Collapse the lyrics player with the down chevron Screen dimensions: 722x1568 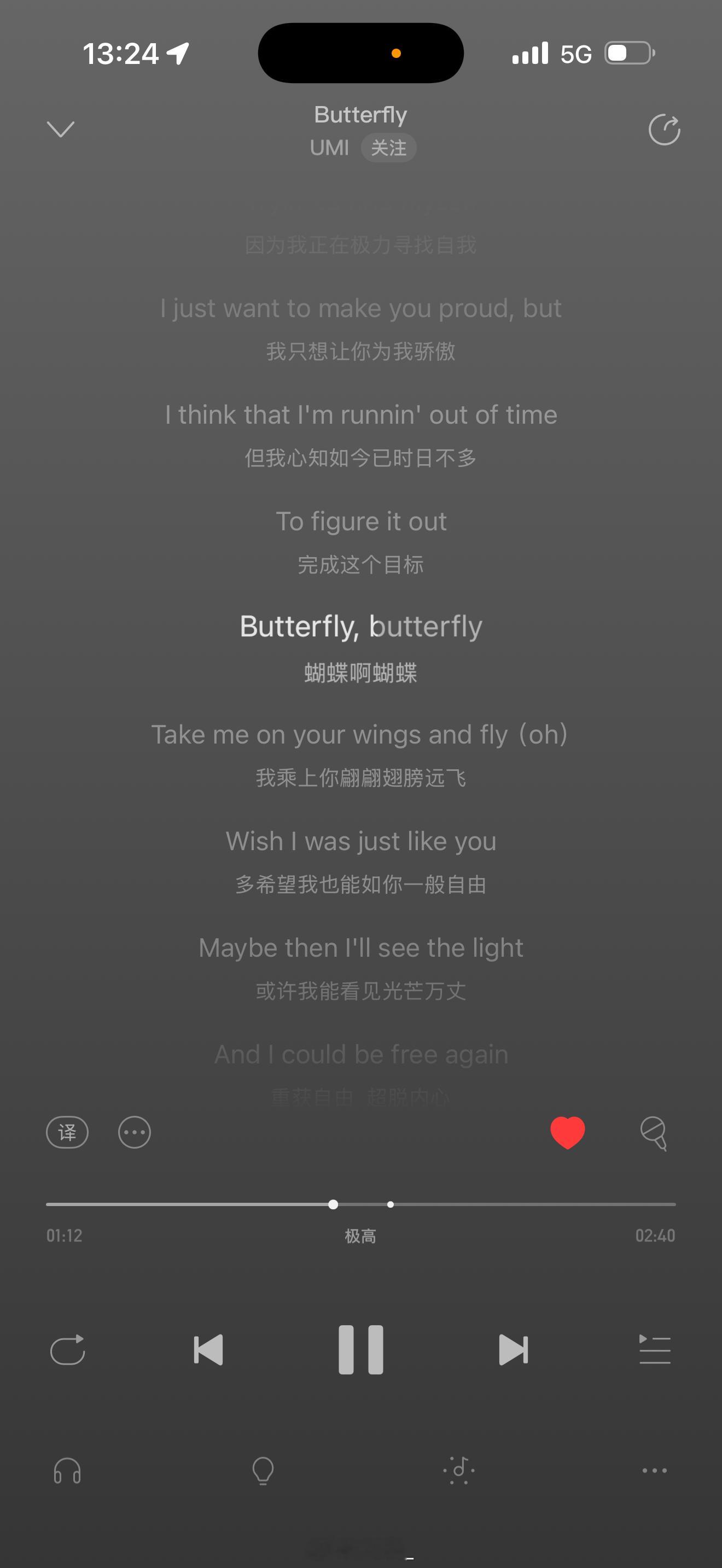[60, 129]
